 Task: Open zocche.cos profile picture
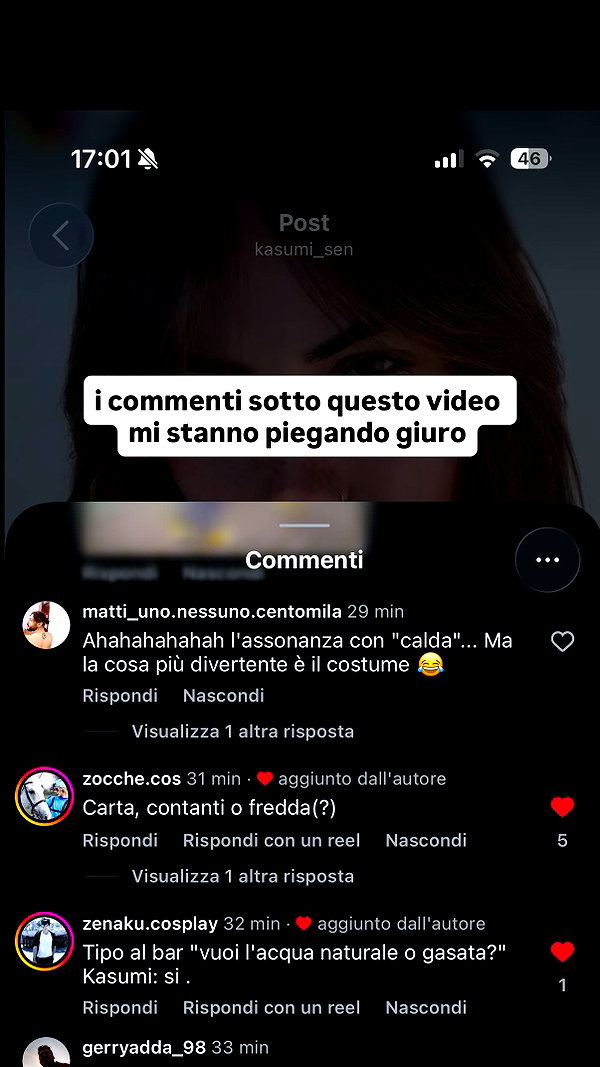point(44,796)
